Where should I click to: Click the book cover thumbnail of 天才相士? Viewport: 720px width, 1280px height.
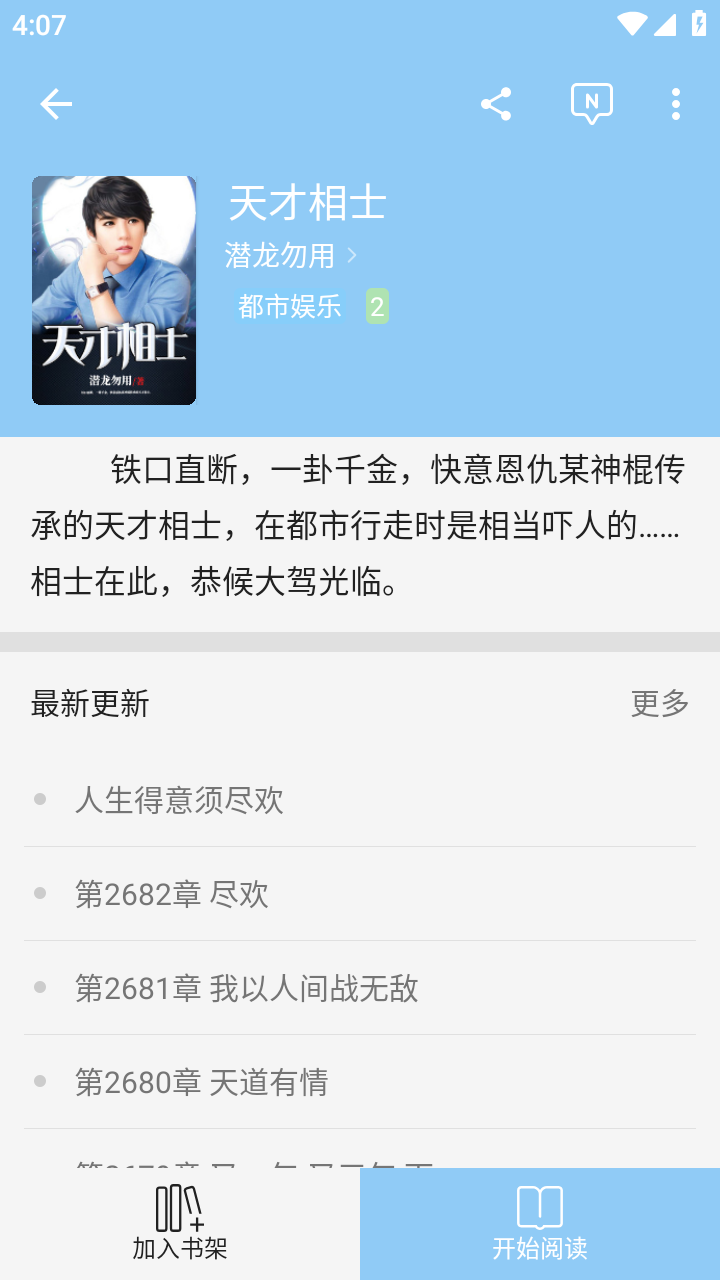114,289
